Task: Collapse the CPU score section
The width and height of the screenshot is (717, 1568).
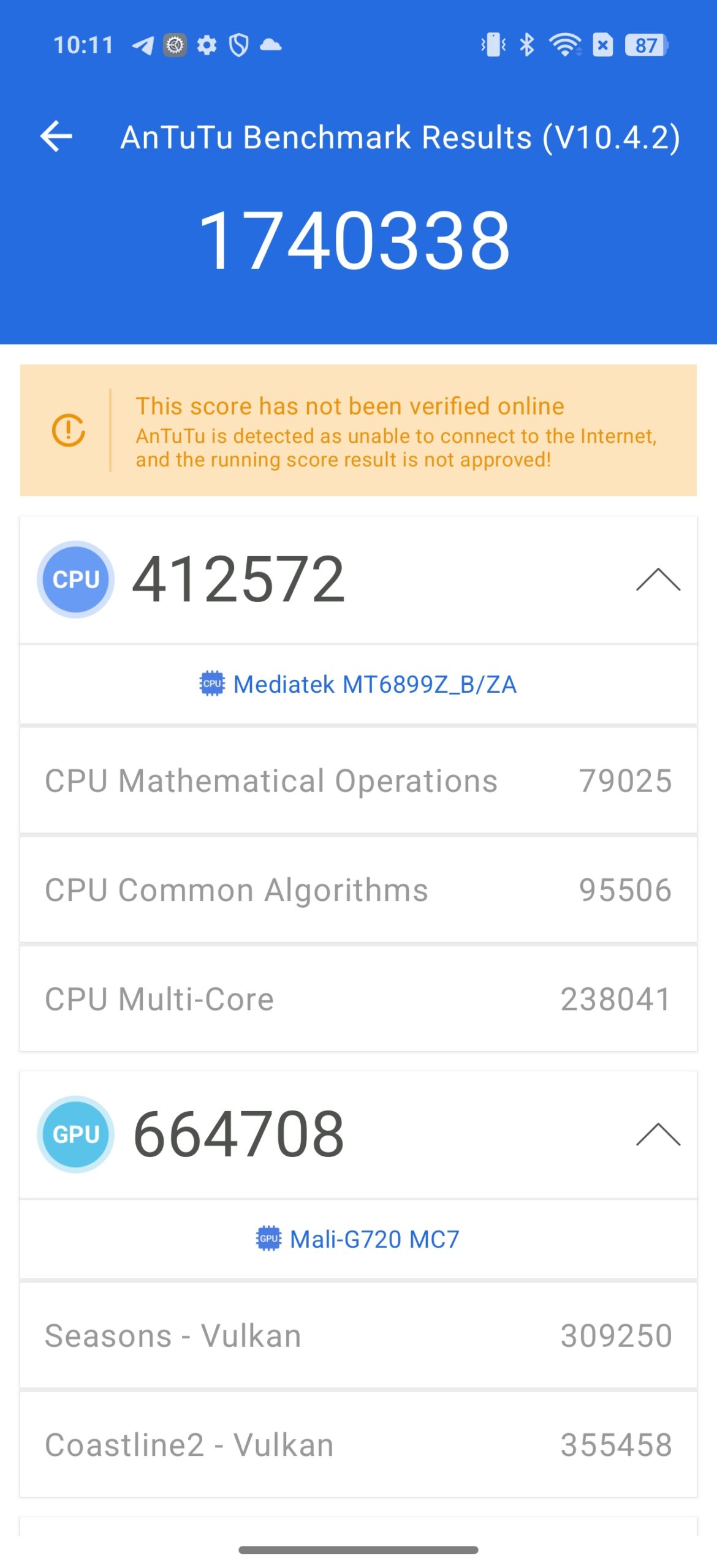Action: coord(658,579)
